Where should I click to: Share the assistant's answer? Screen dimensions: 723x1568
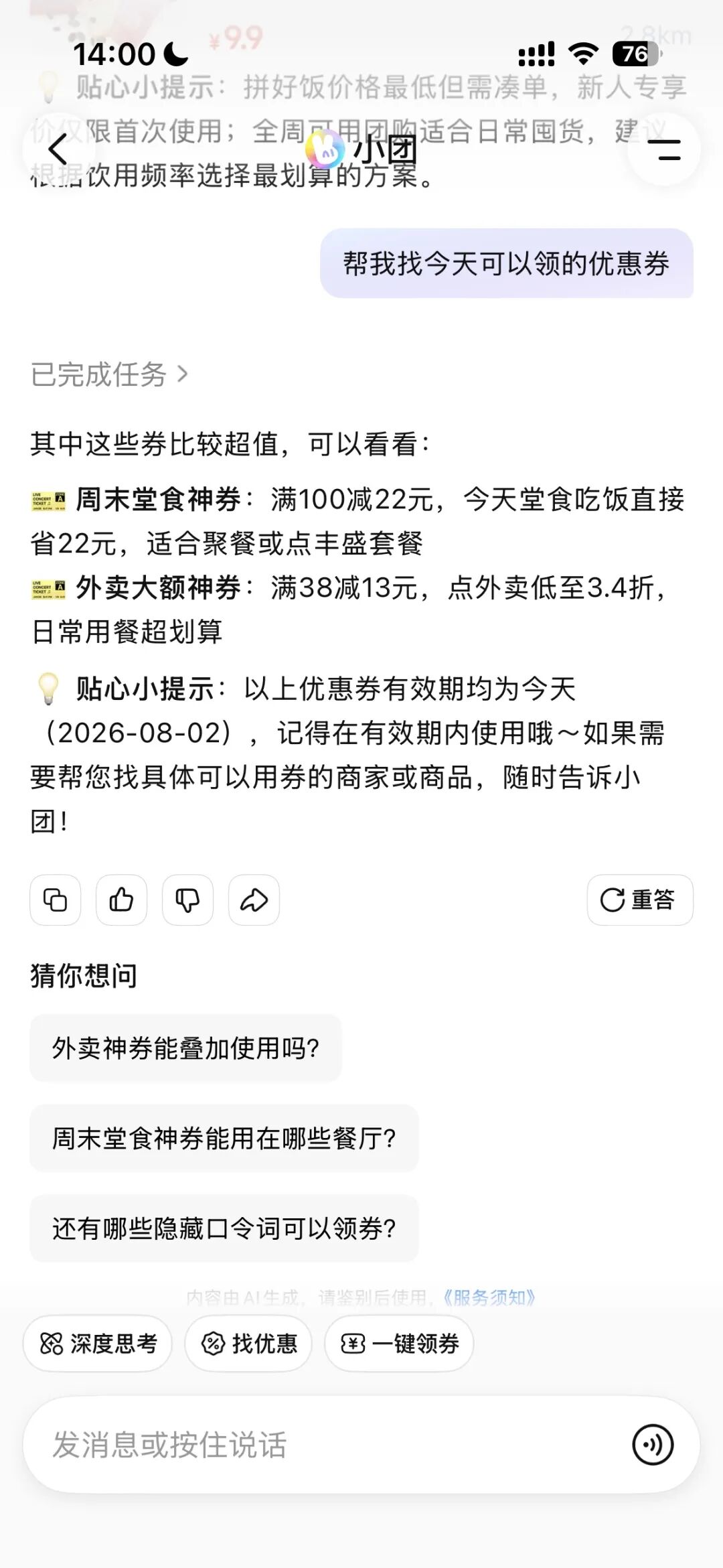tap(254, 900)
